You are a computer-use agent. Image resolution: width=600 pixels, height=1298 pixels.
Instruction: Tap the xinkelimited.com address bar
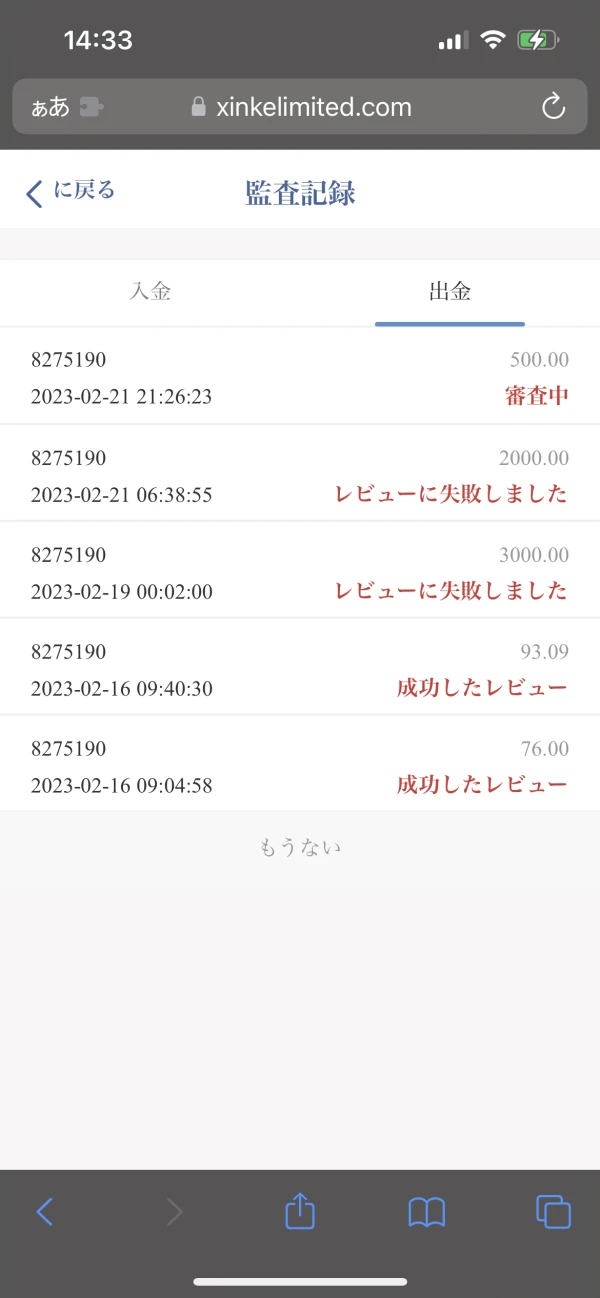coord(300,107)
